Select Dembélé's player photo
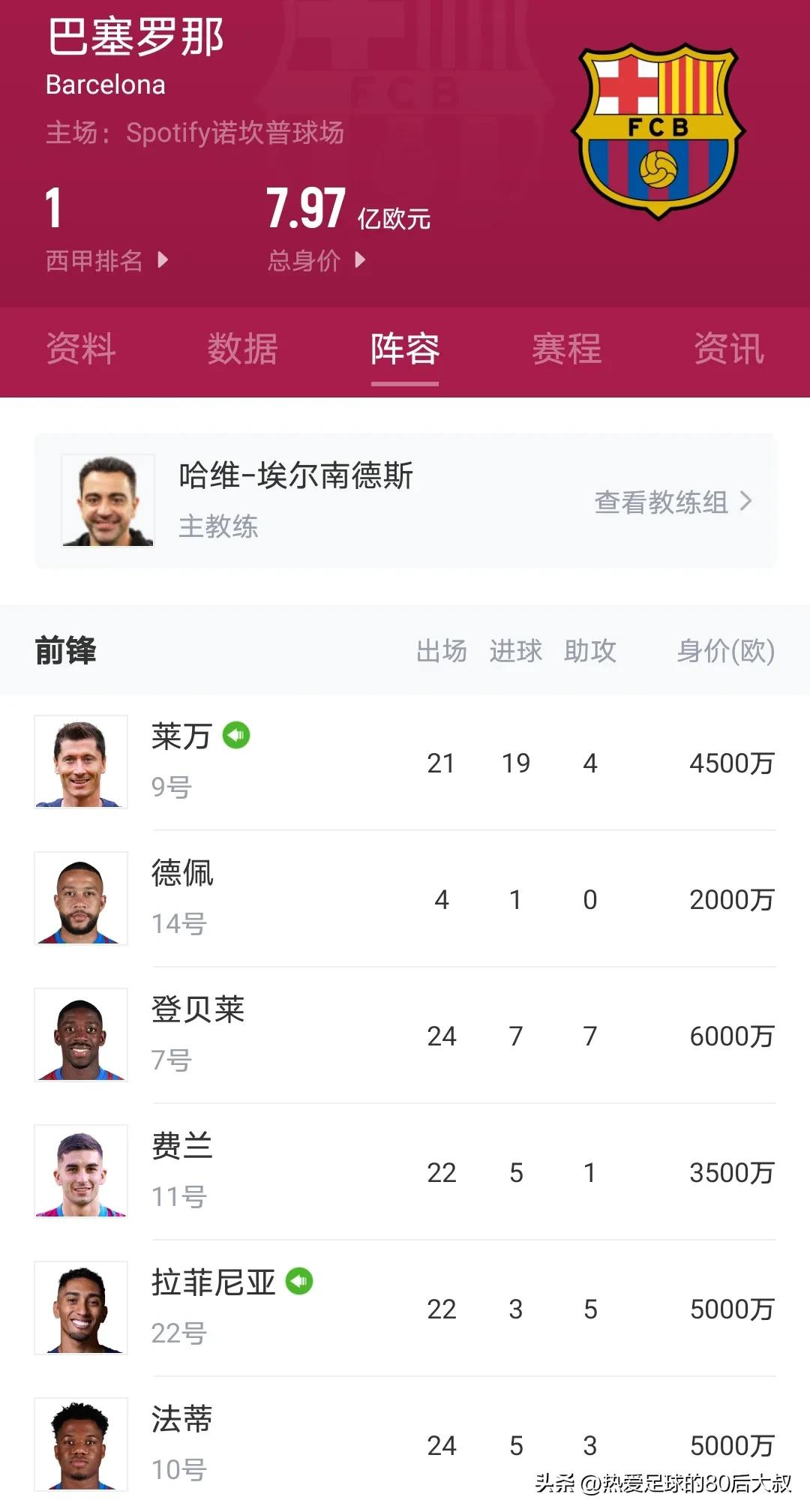This screenshot has height=1512, width=810. pyautogui.click(x=81, y=1035)
